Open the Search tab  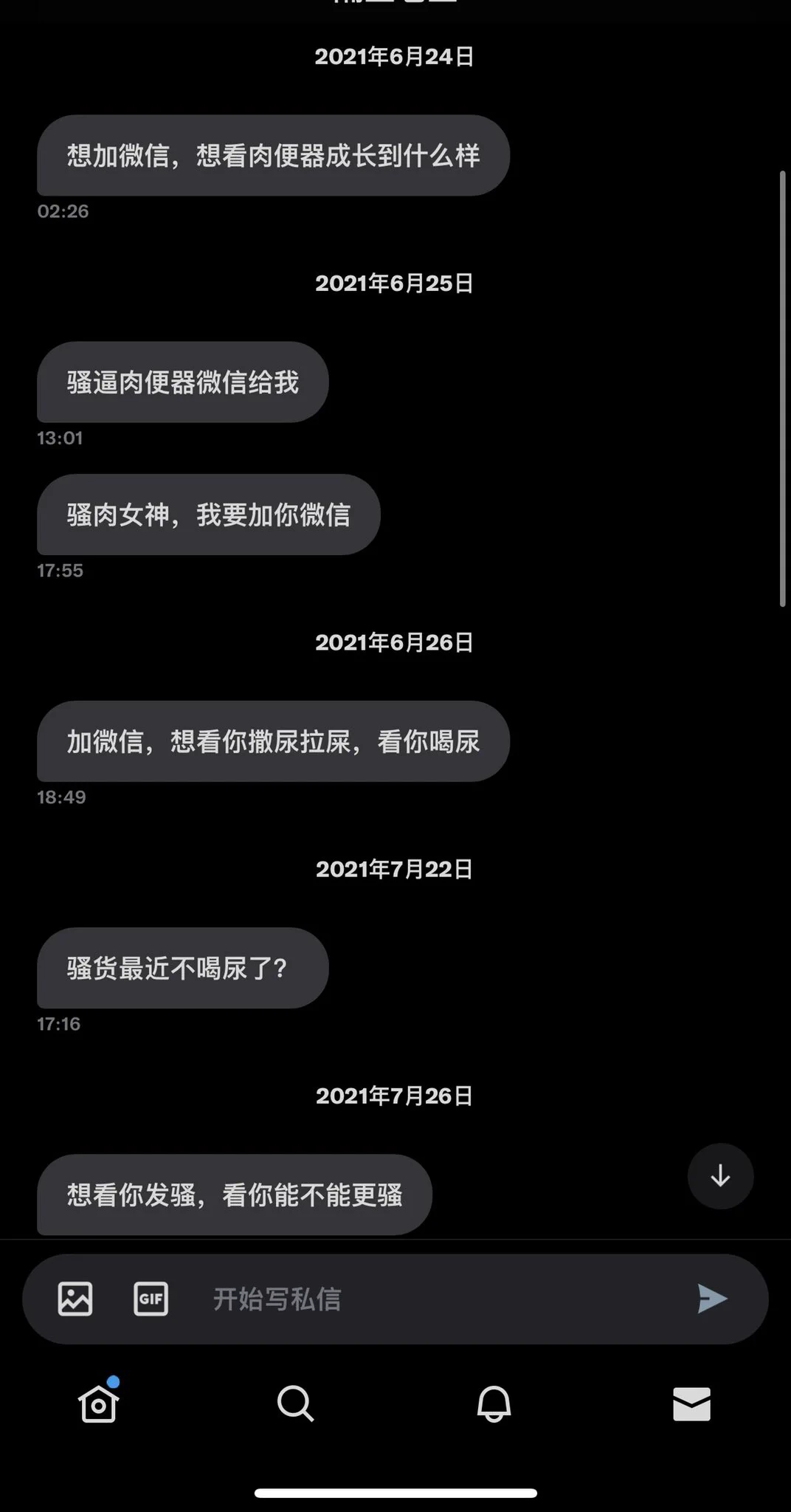click(x=296, y=1403)
